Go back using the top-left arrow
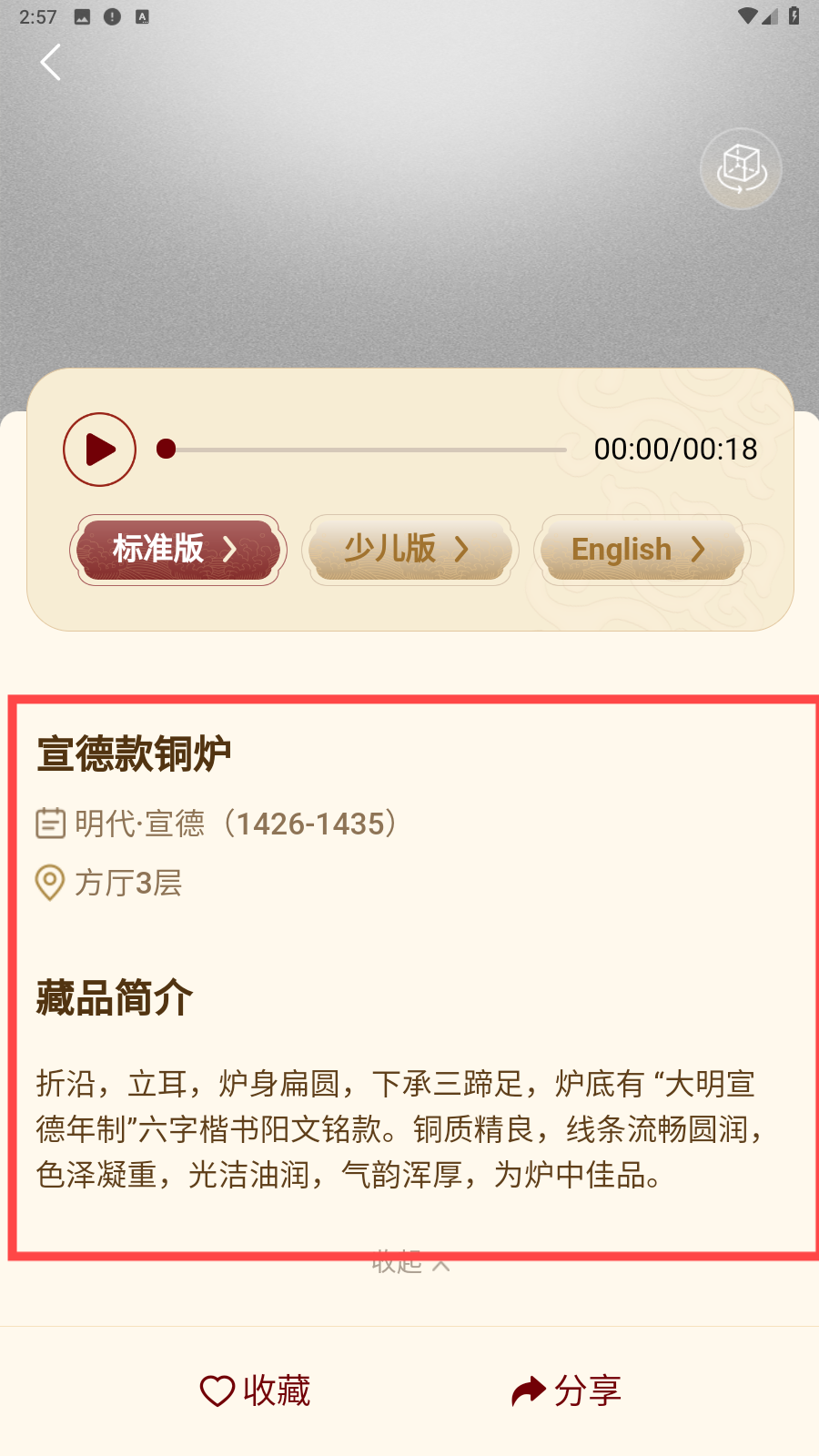This screenshot has width=819, height=1456. (51, 63)
